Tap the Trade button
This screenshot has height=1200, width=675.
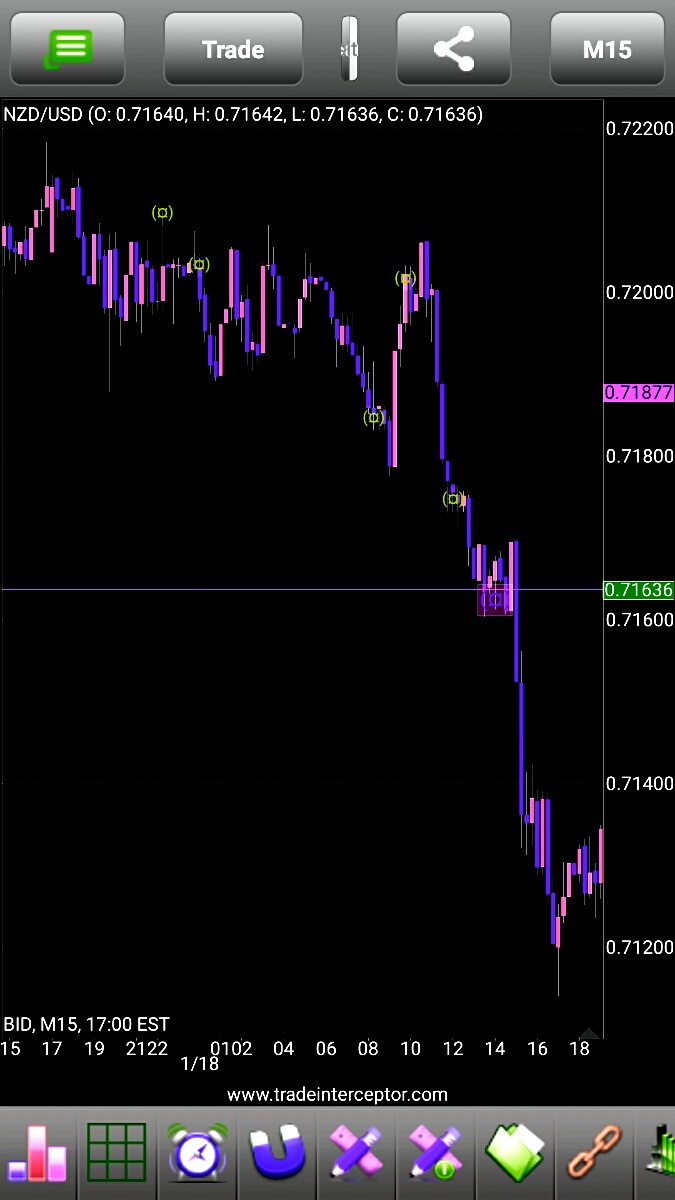(233, 49)
